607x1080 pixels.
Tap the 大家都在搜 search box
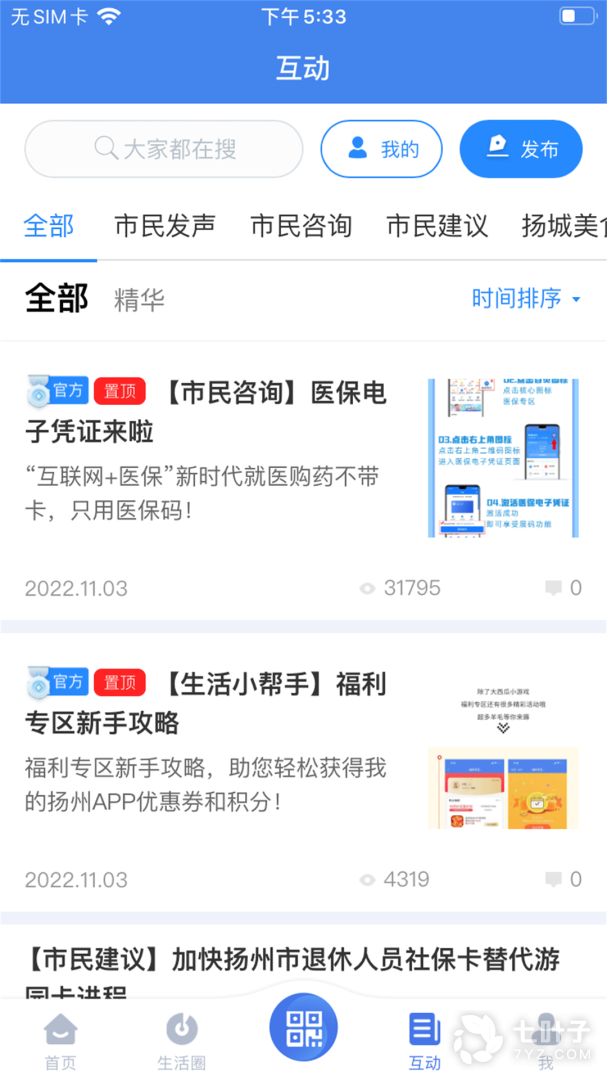point(164,149)
